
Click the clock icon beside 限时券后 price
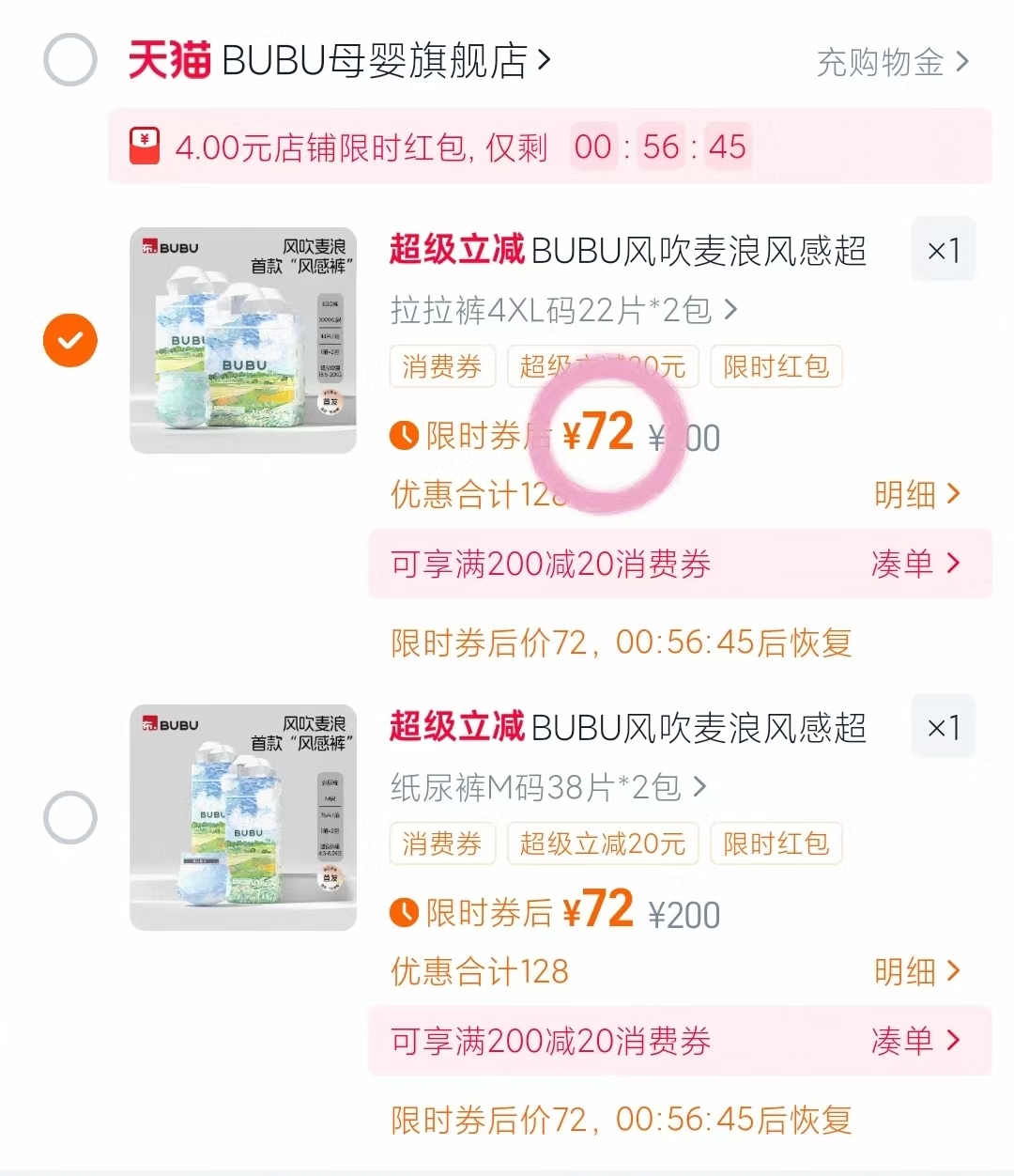pyautogui.click(x=404, y=435)
